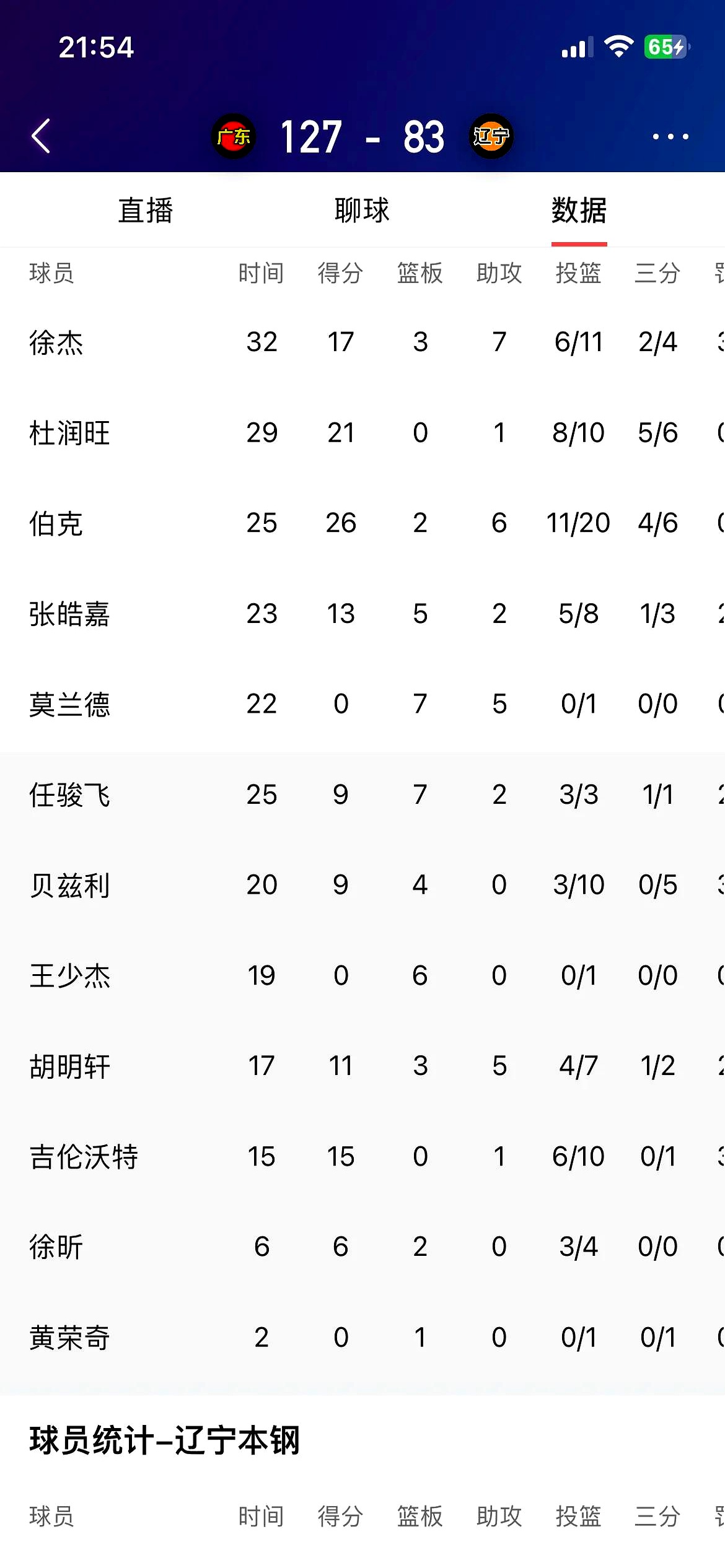Open the more options menu via ellipsis icon
Screen dimensions: 725x1568
tap(670, 136)
